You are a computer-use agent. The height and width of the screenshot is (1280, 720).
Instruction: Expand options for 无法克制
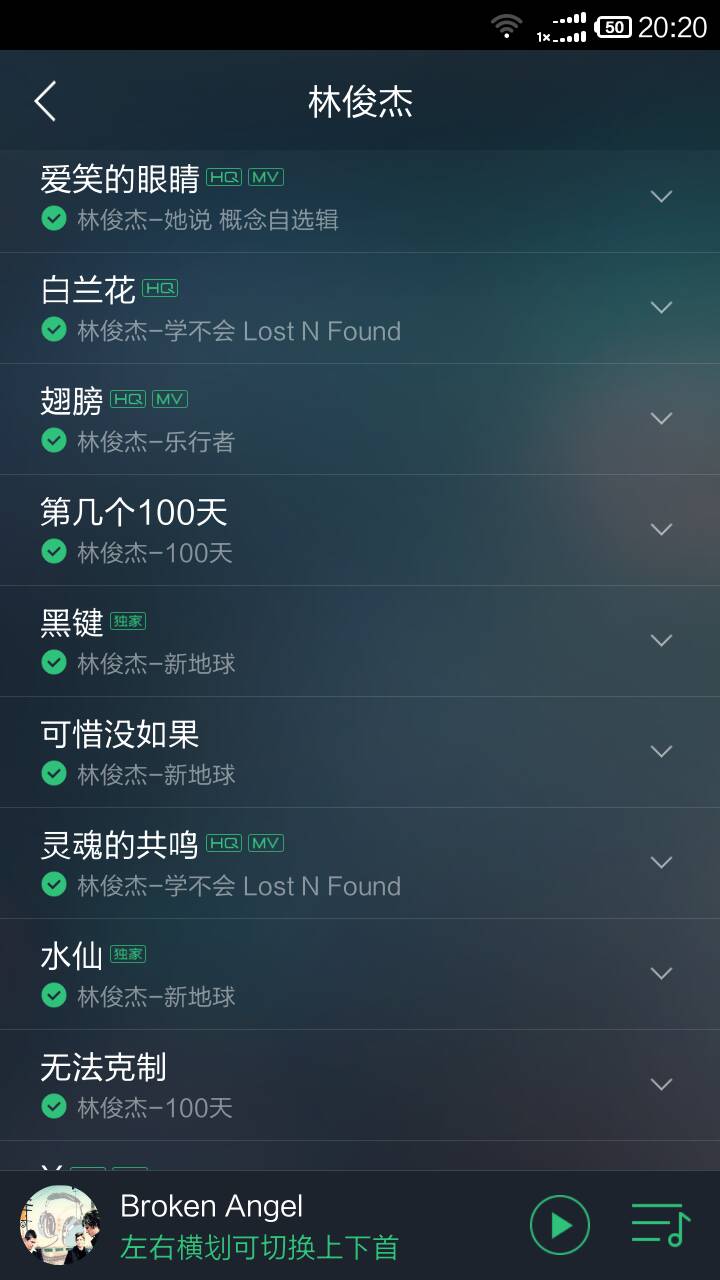pos(661,1085)
